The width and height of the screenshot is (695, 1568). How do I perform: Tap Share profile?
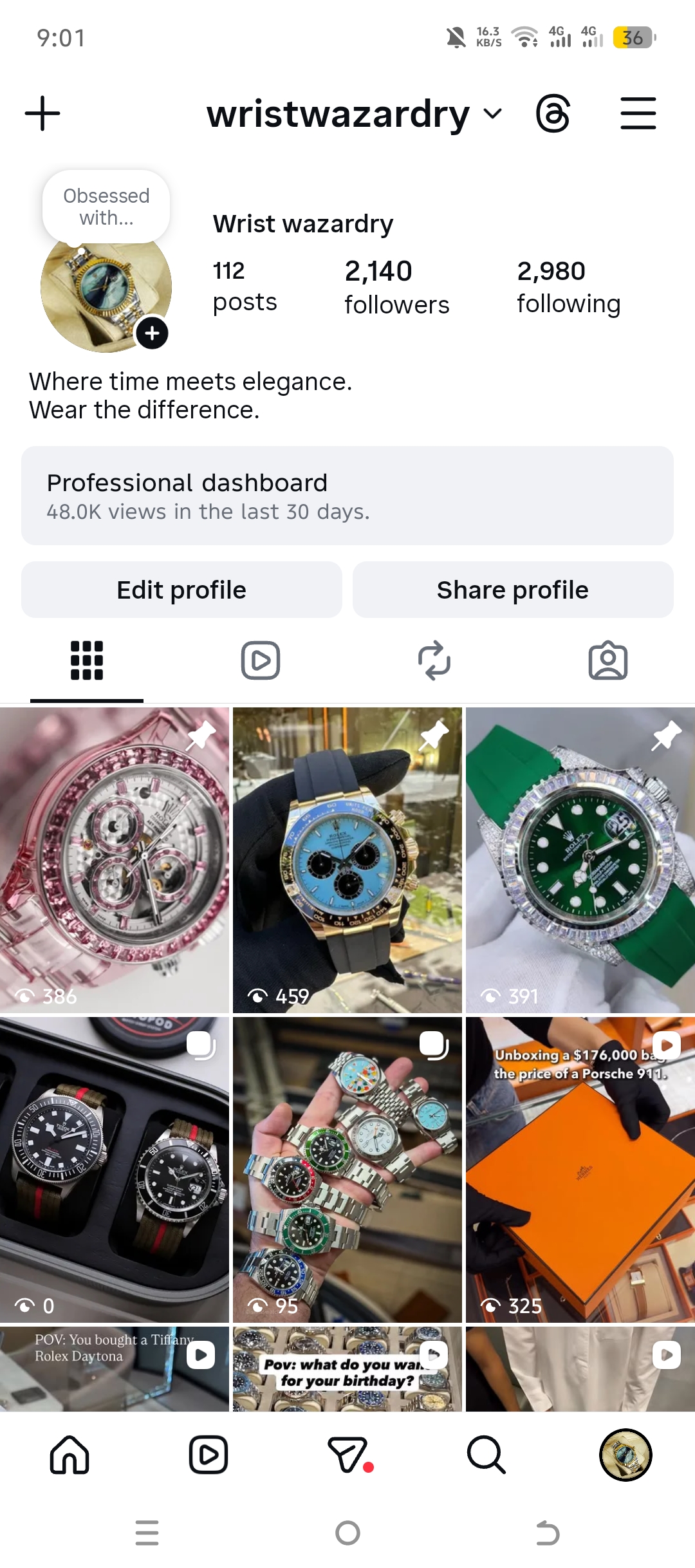point(513,590)
